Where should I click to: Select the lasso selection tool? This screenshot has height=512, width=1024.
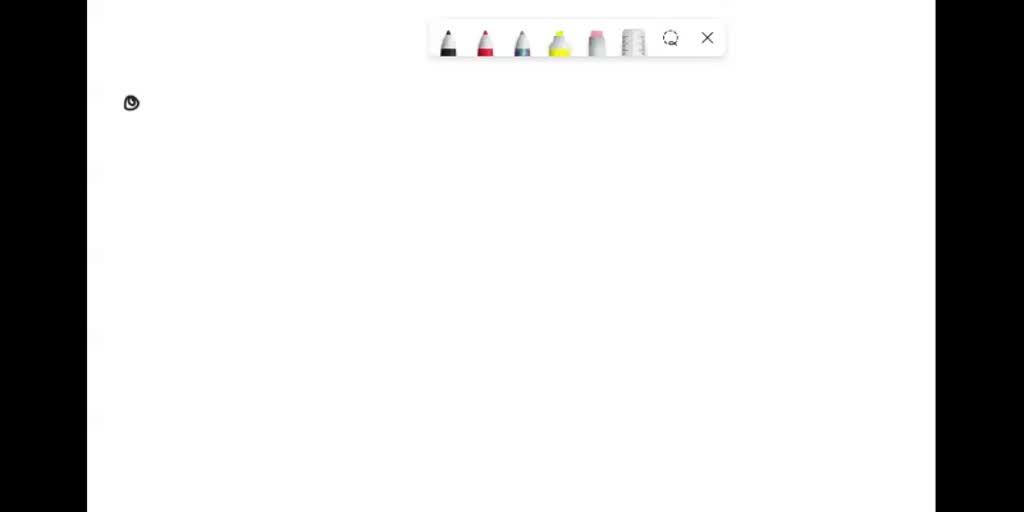670,38
